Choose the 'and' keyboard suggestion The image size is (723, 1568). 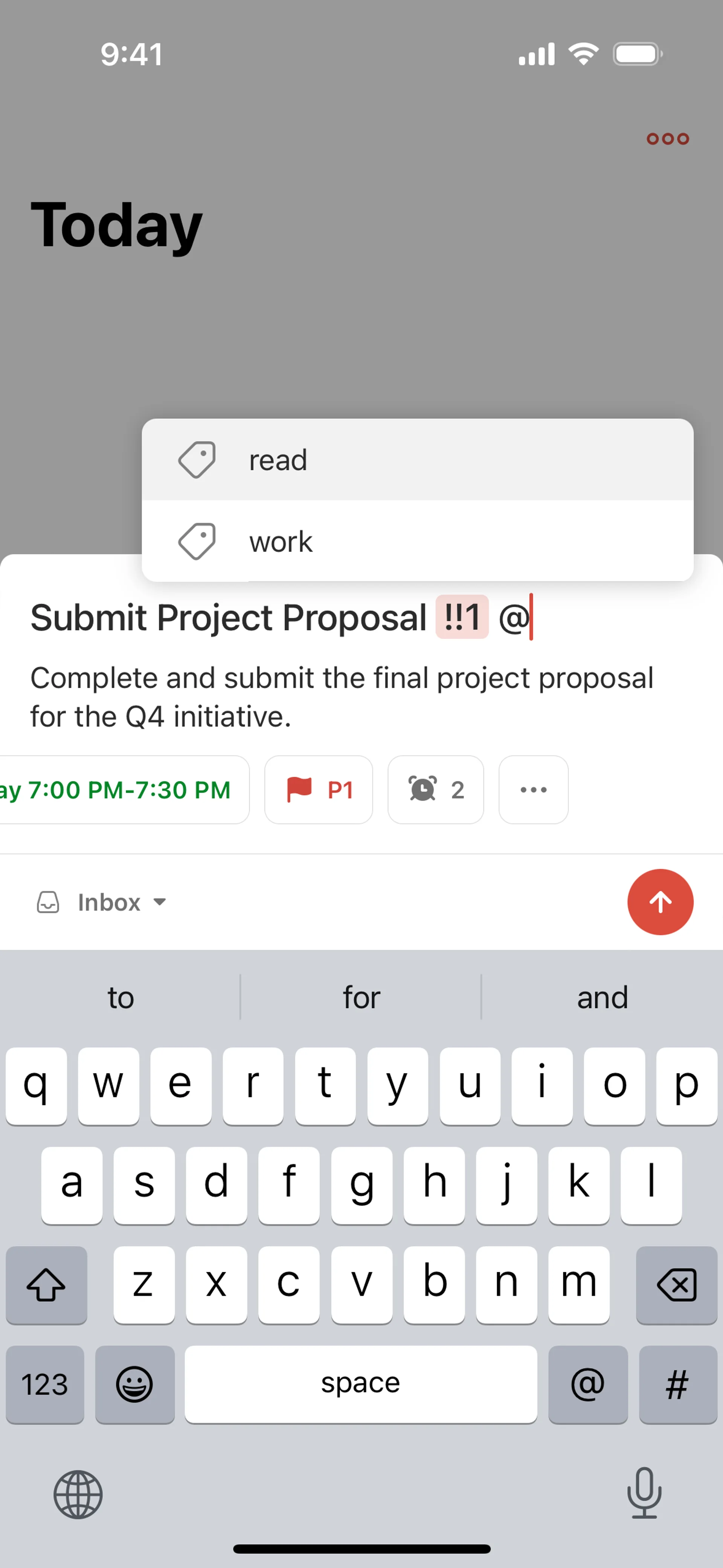[x=602, y=998]
